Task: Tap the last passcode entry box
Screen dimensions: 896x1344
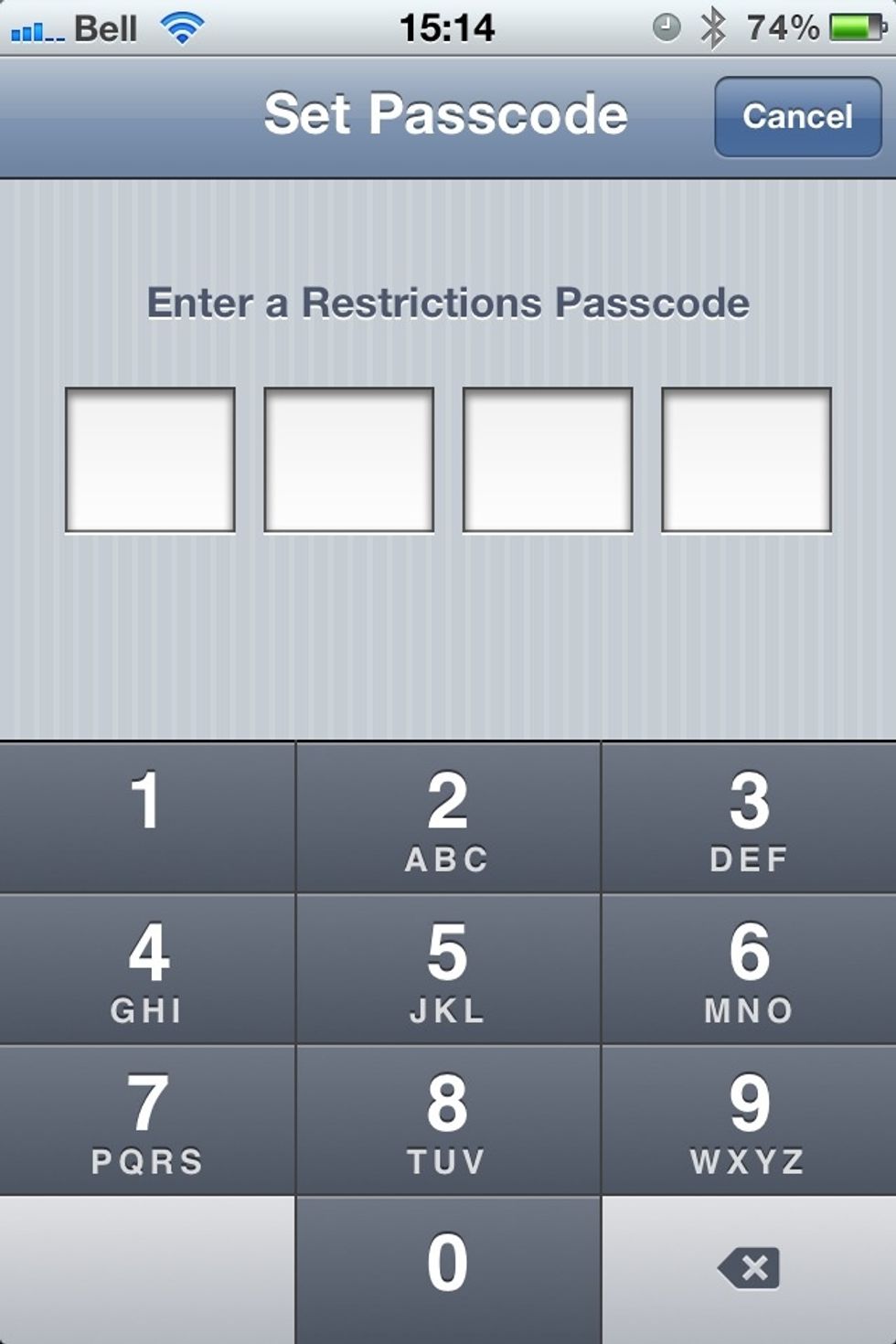Action: (x=746, y=458)
